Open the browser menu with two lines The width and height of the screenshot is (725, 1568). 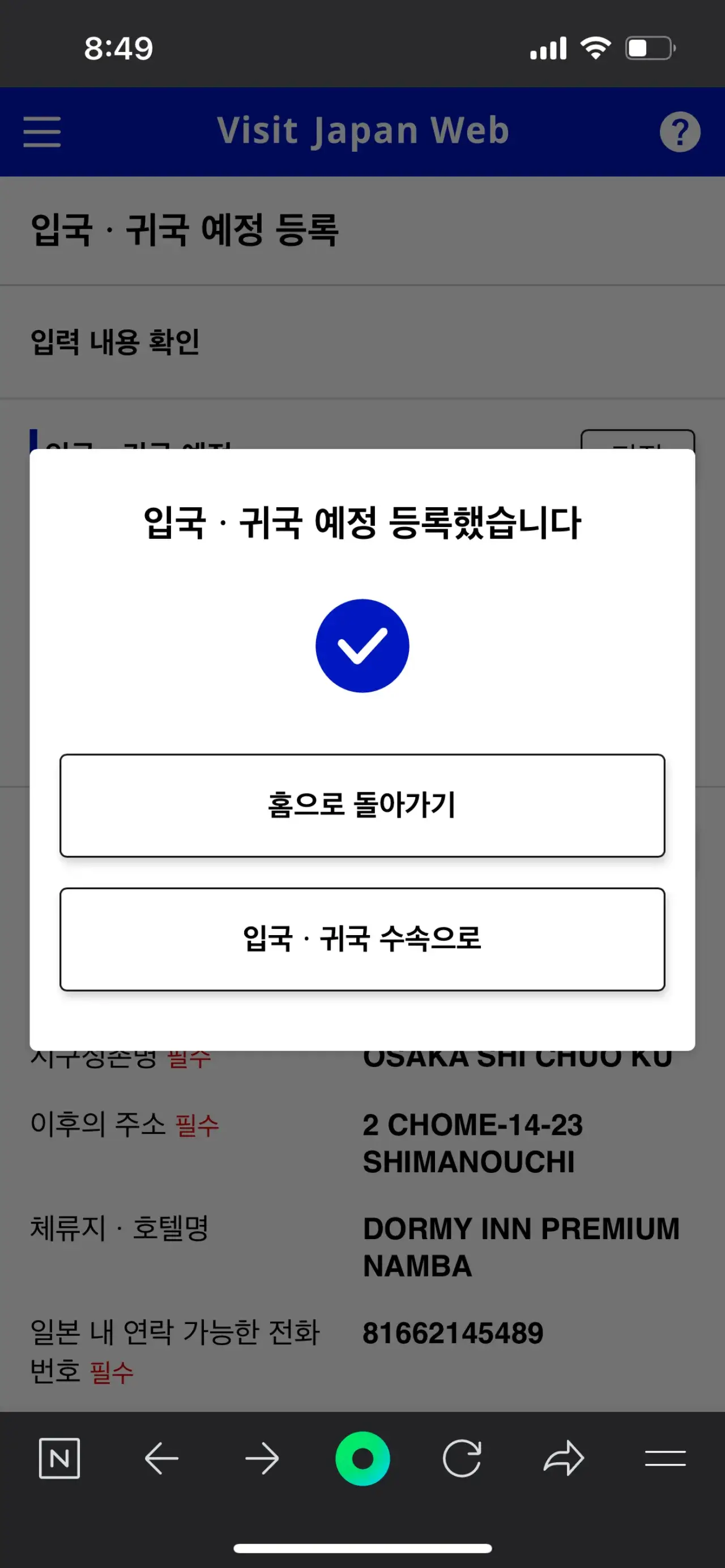click(666, 1458)
